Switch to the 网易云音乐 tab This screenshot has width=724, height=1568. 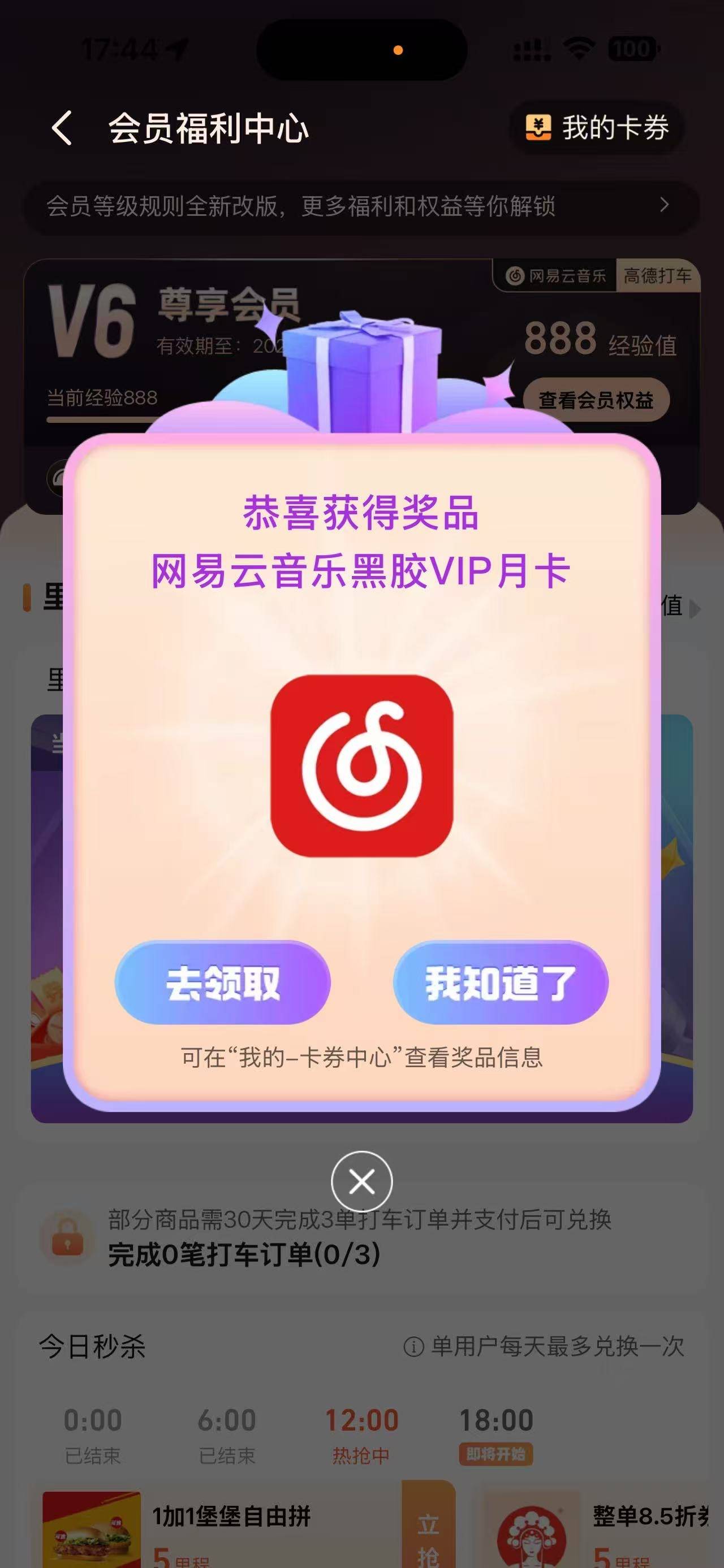555,276
